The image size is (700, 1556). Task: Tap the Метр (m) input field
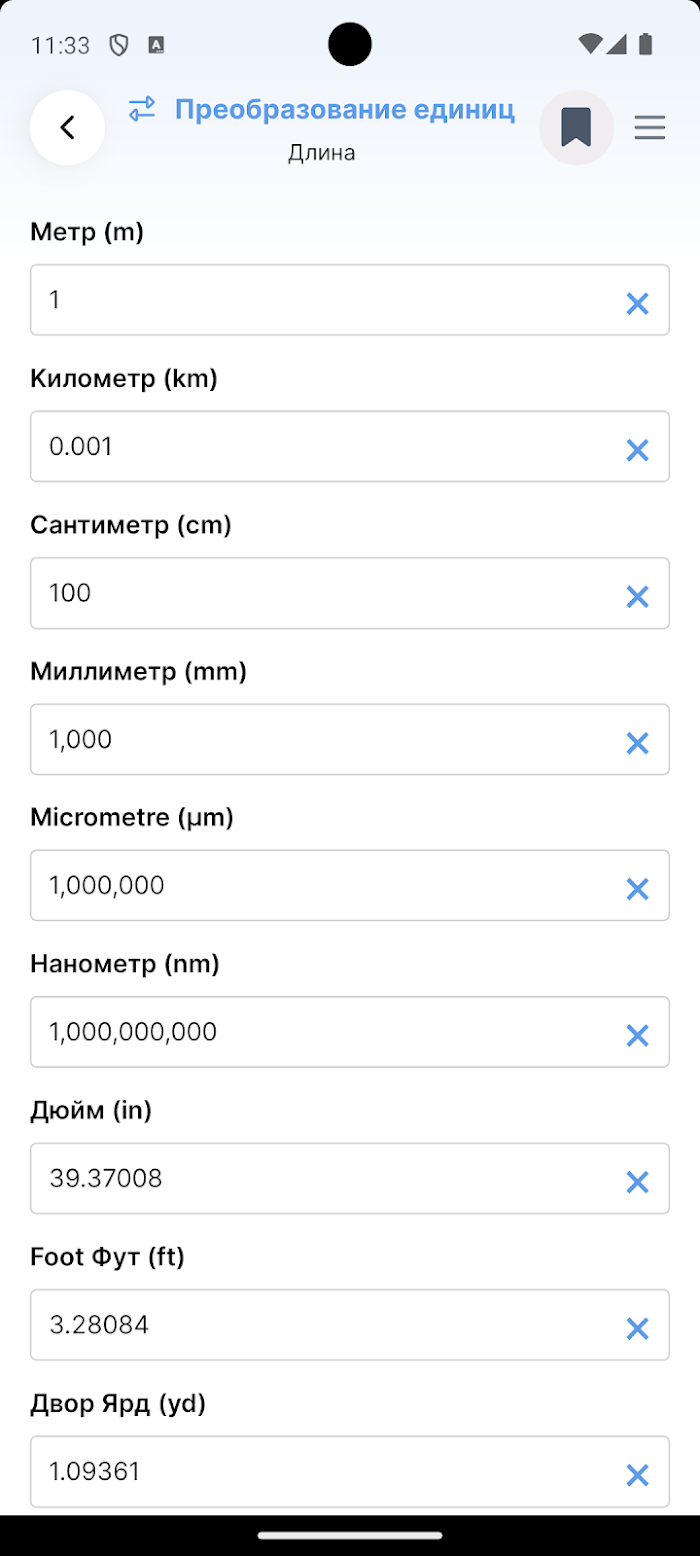(350, 300)
